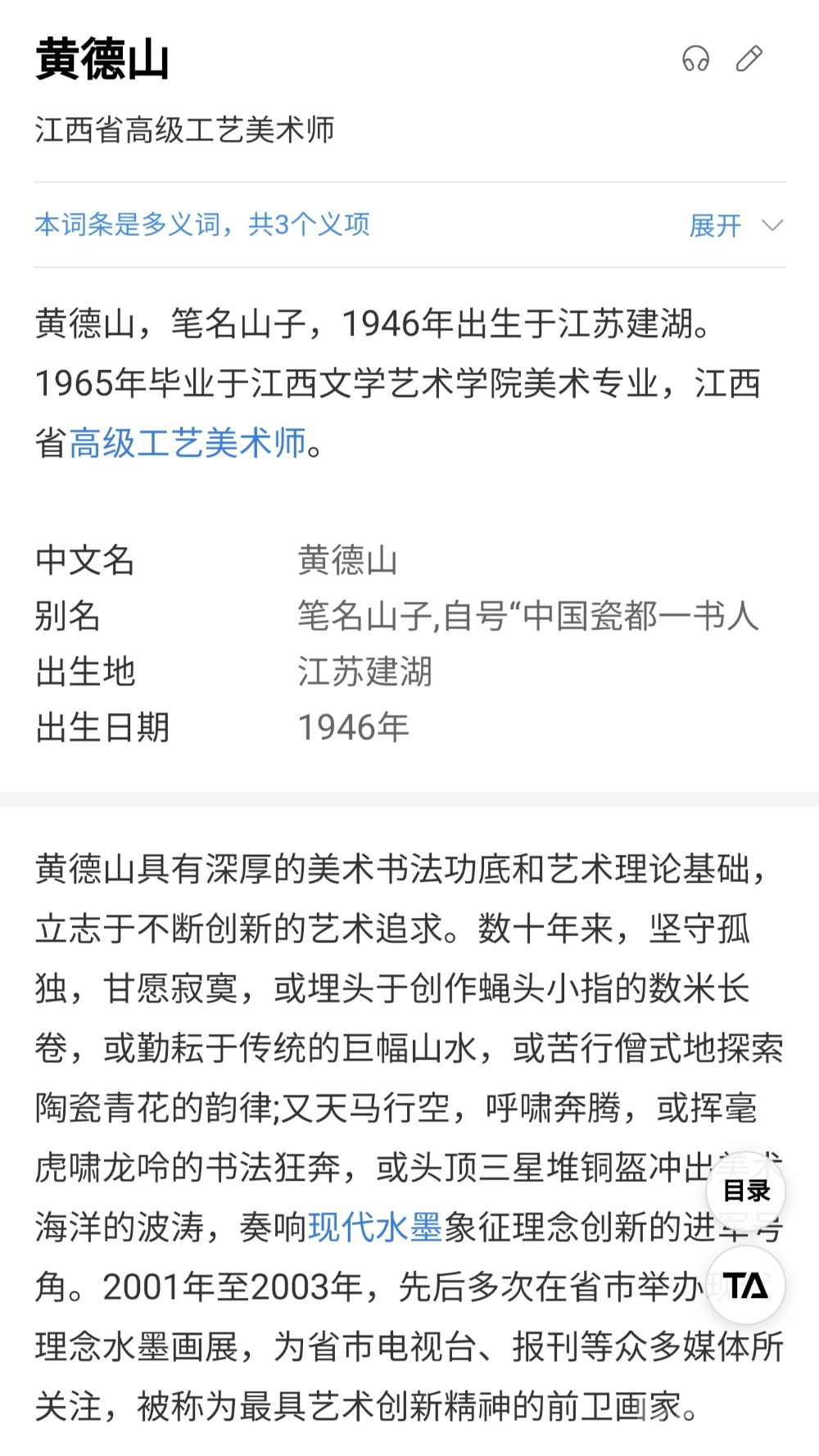Open the 现代水墨 link
Screen dimensions: 819x1456
(x=375, y=1228)
